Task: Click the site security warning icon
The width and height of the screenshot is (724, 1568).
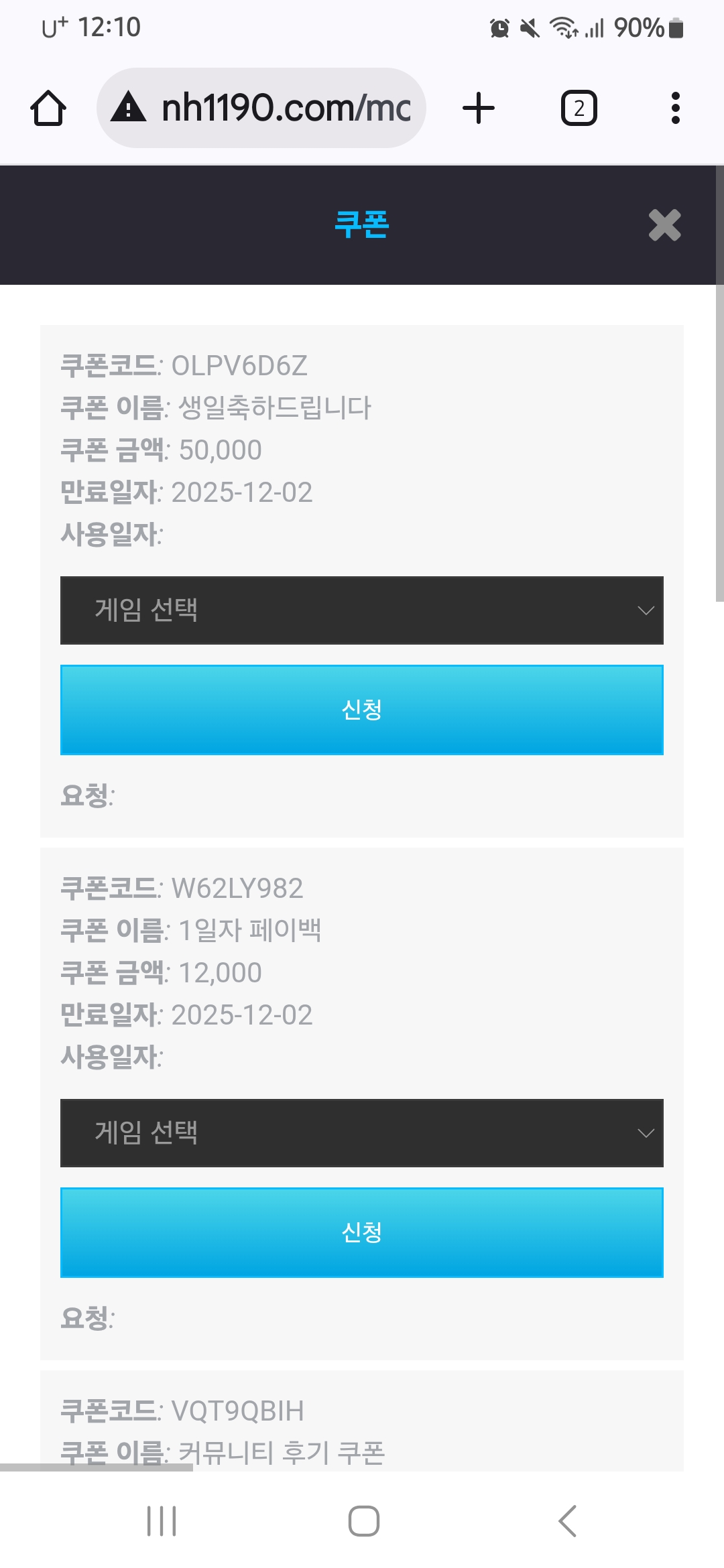Action: [129, 107]
